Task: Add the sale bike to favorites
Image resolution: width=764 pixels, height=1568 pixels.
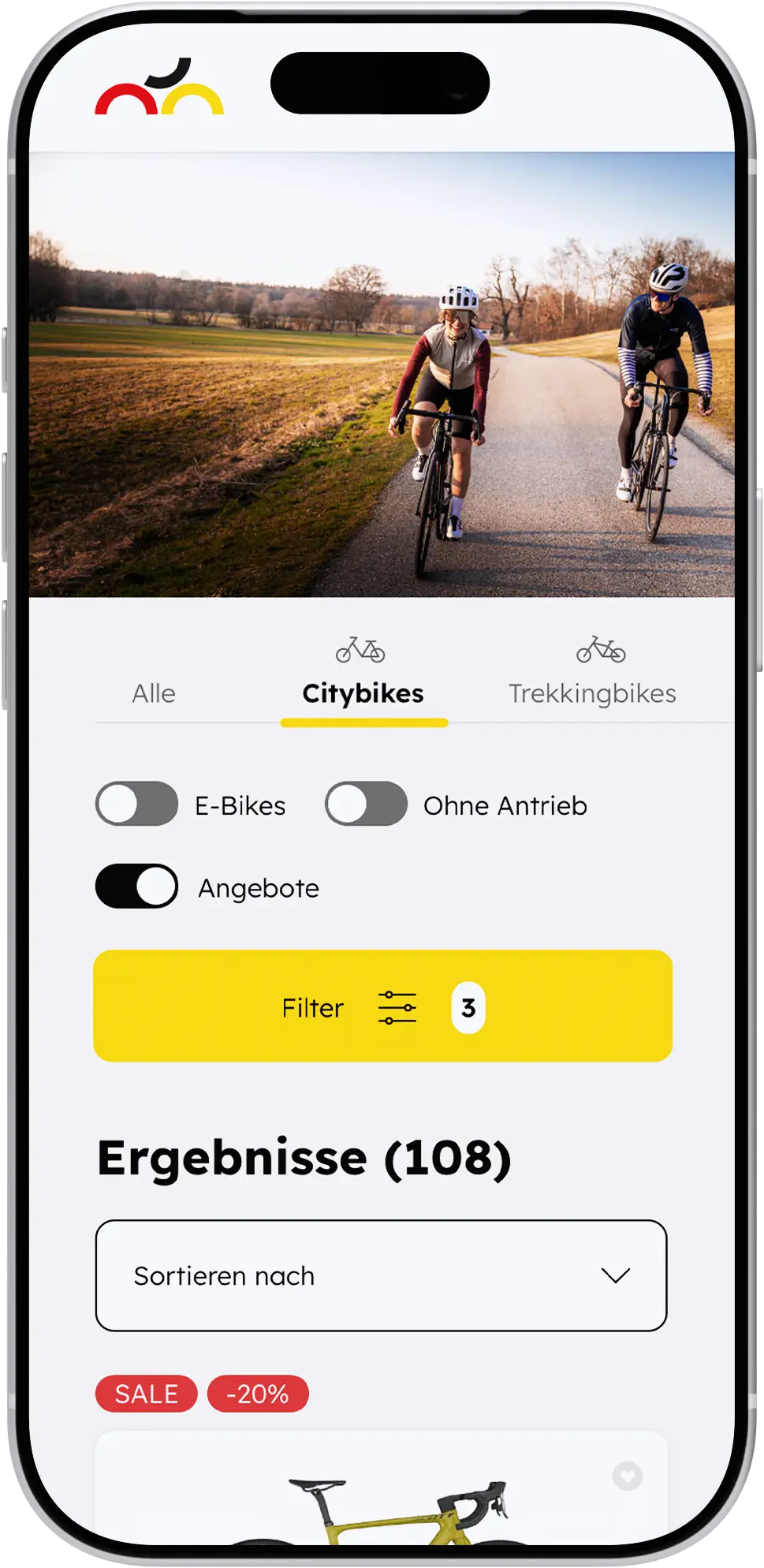Action: (628, 1475)
